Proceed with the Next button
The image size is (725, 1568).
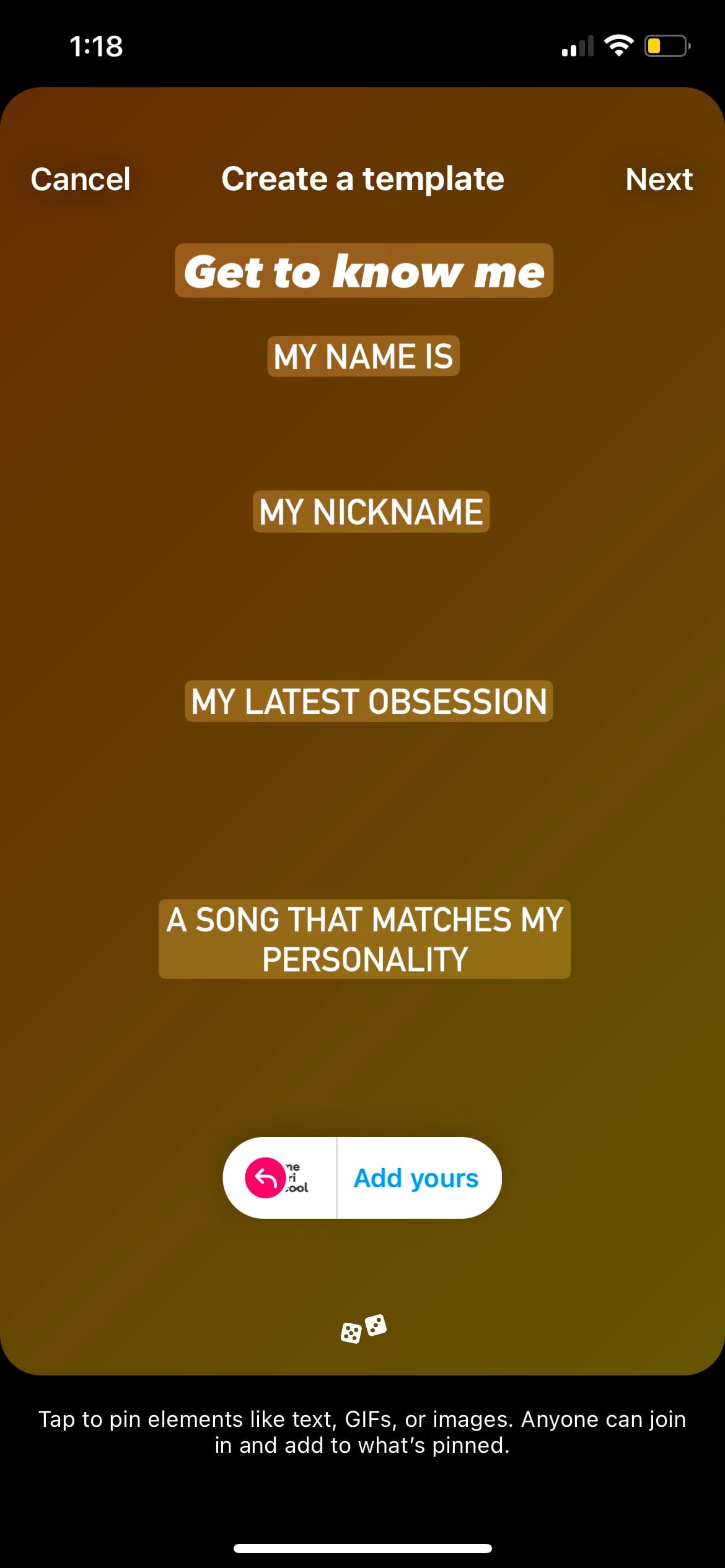point(659,180)
